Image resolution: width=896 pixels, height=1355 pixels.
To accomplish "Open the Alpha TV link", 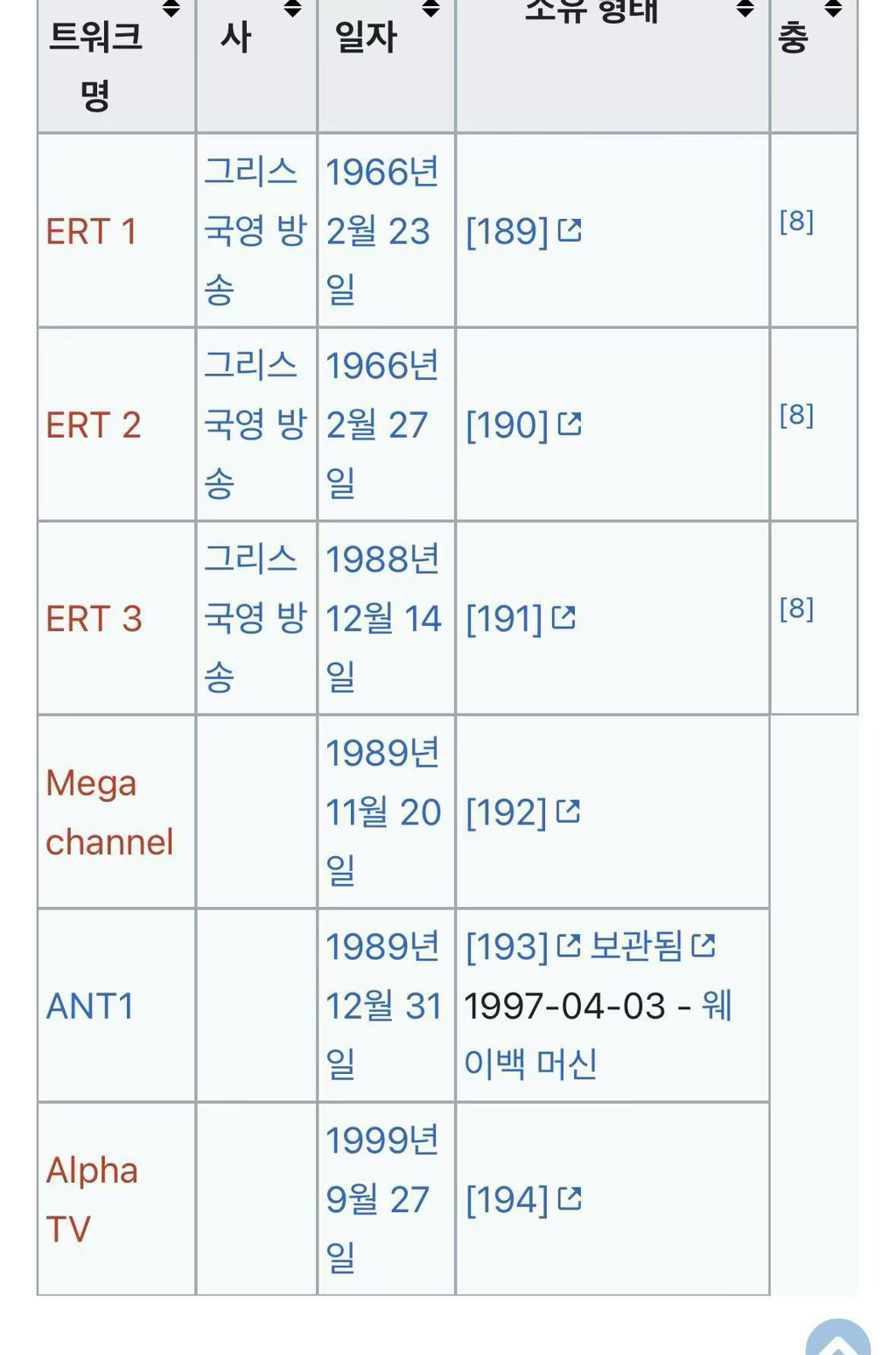I will click(91, 1199).
